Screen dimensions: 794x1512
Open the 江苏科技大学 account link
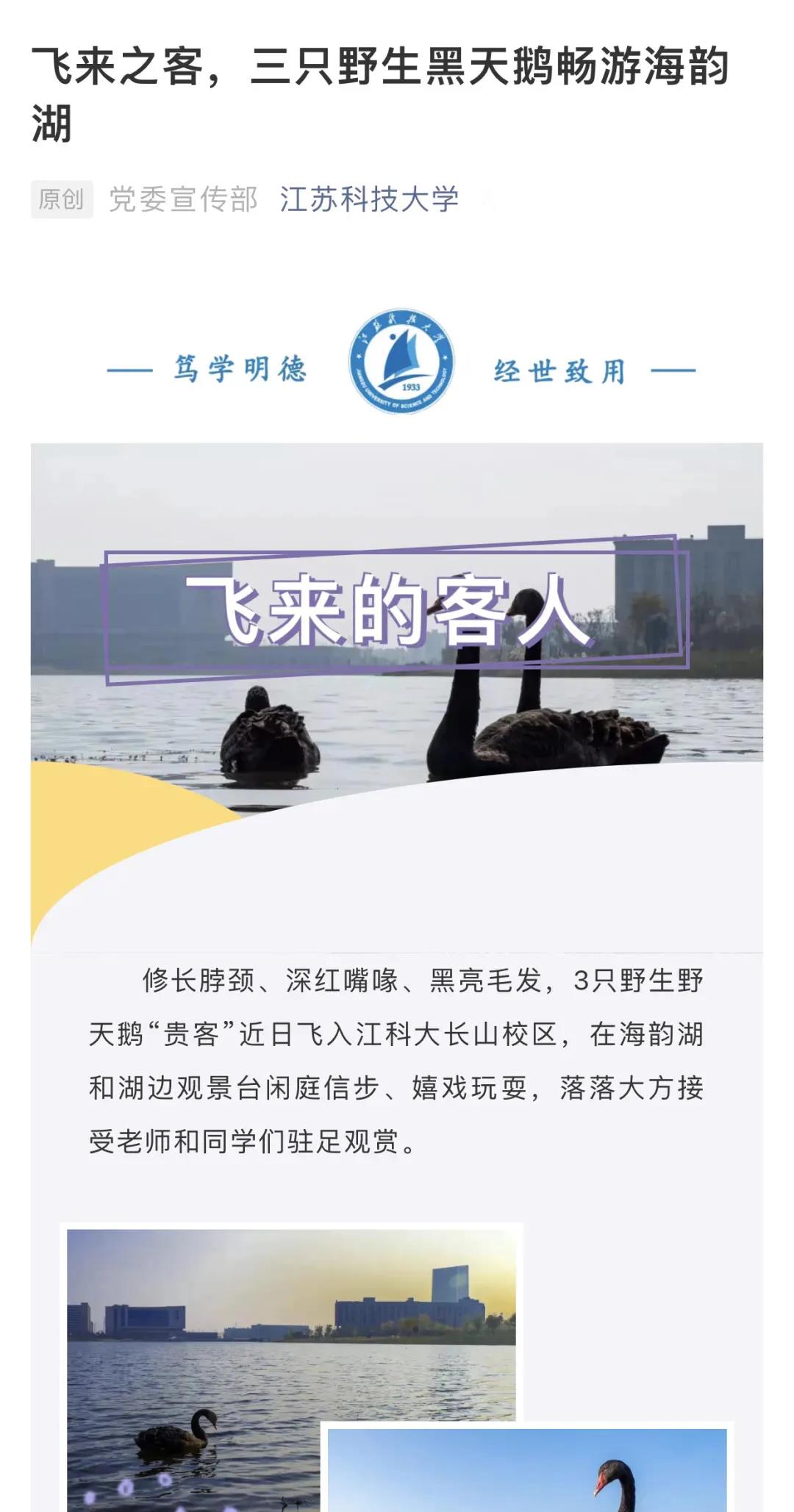369,199
